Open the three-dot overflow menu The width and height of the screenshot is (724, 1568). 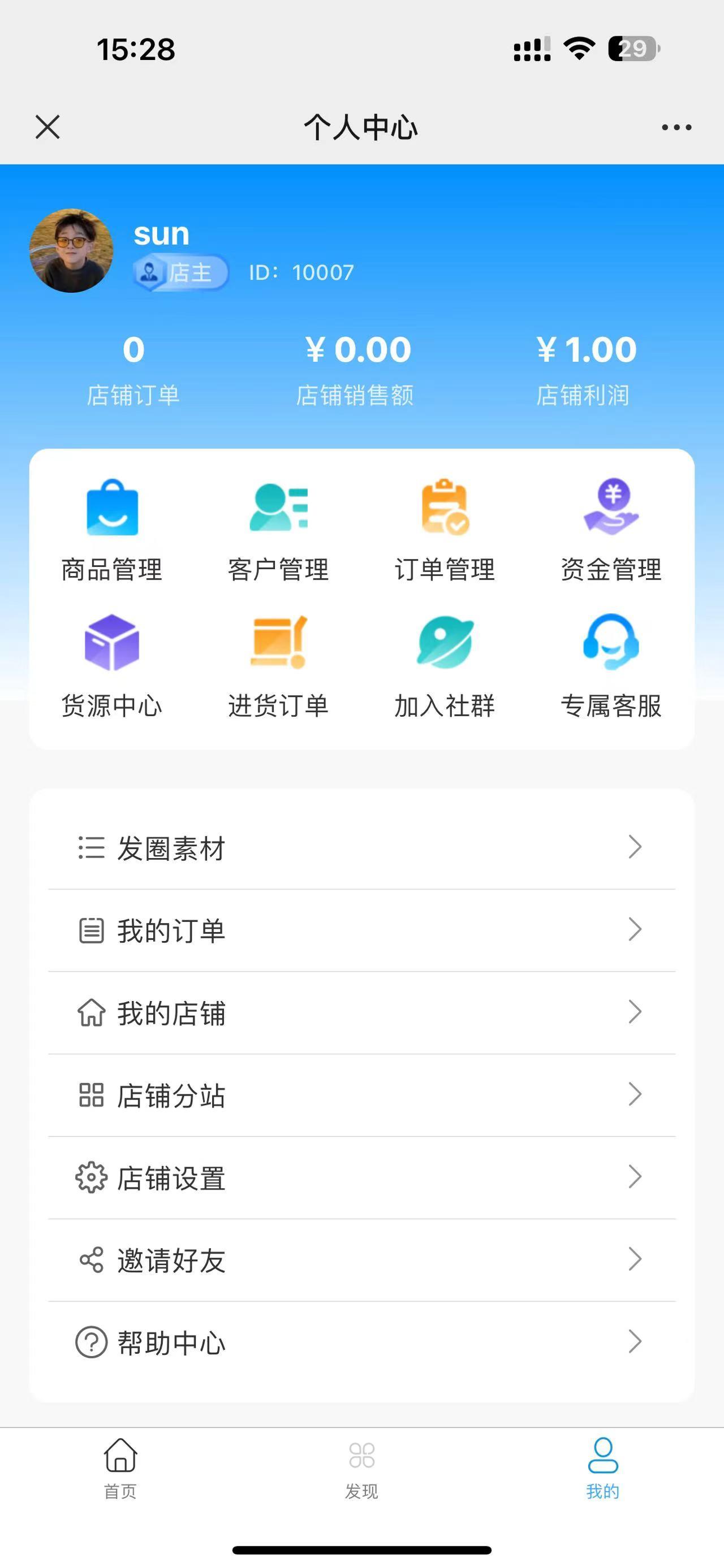click(x=676, y=127)
